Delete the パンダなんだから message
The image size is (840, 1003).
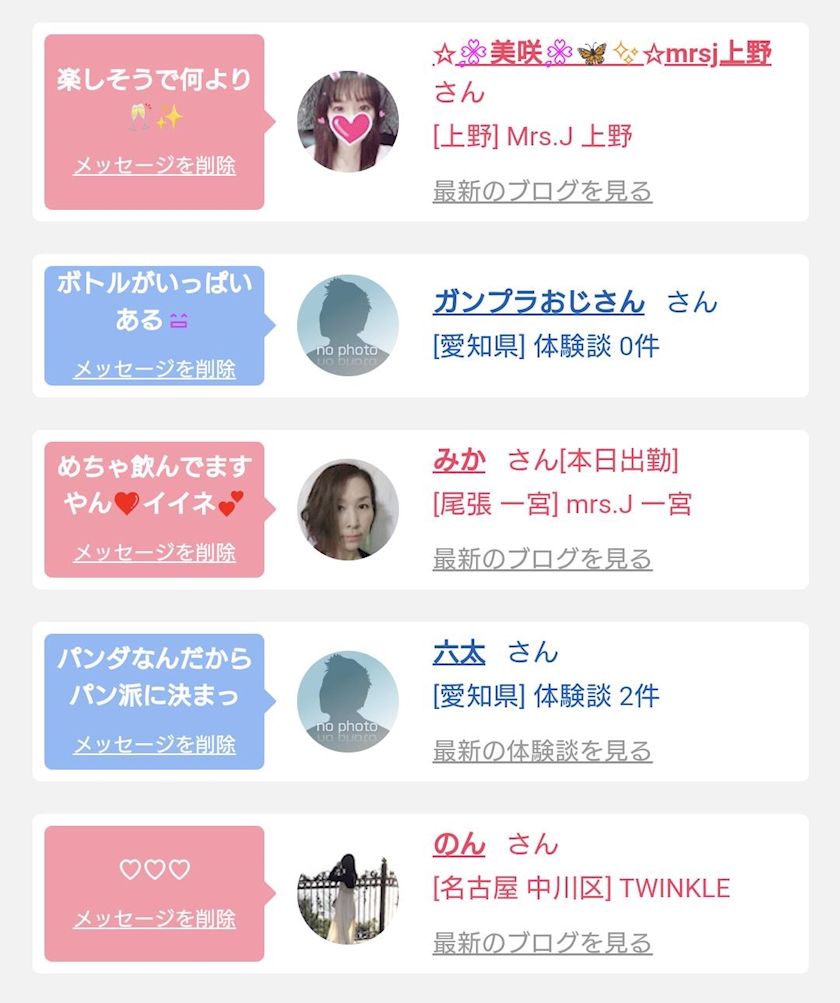pos(154,745)
